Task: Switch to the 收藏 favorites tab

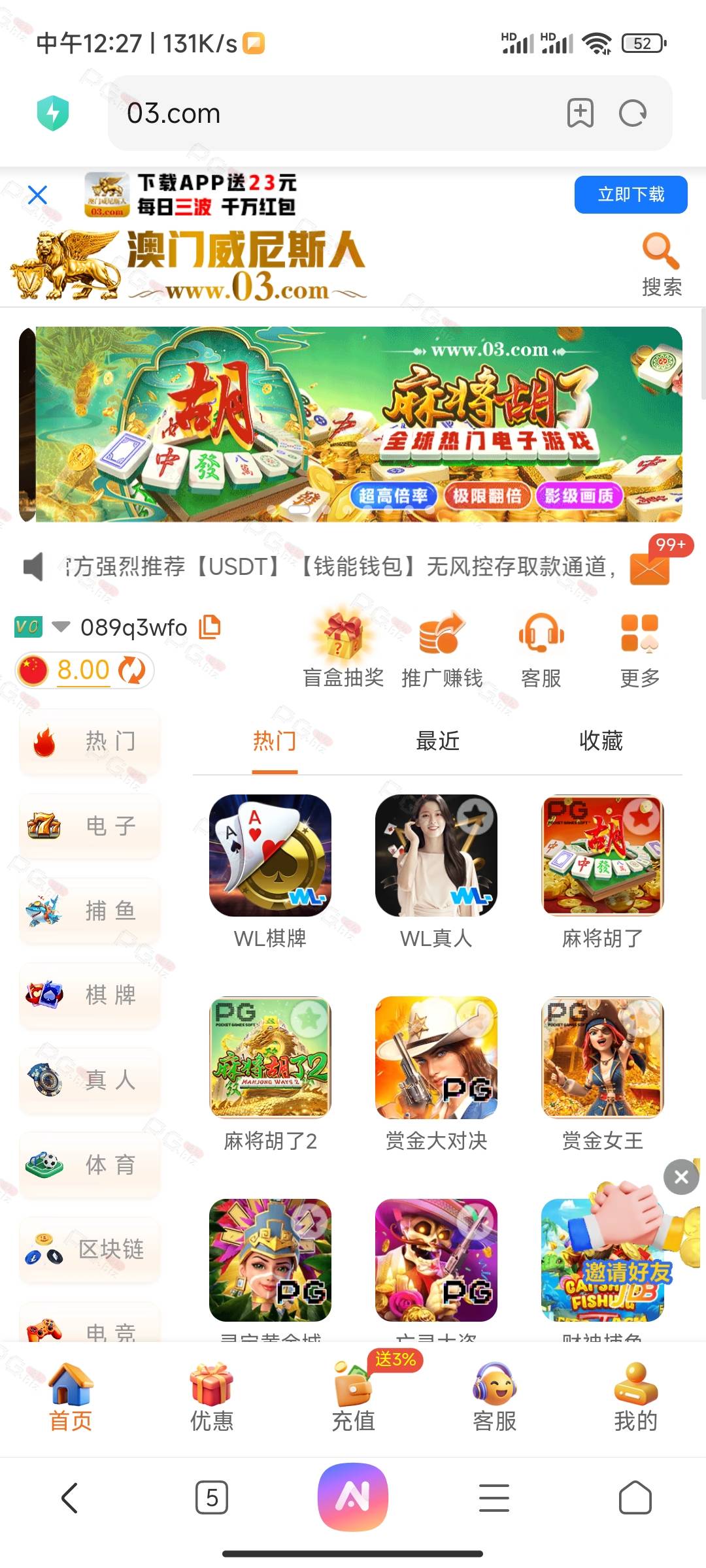Action: (x=601, y=741)
